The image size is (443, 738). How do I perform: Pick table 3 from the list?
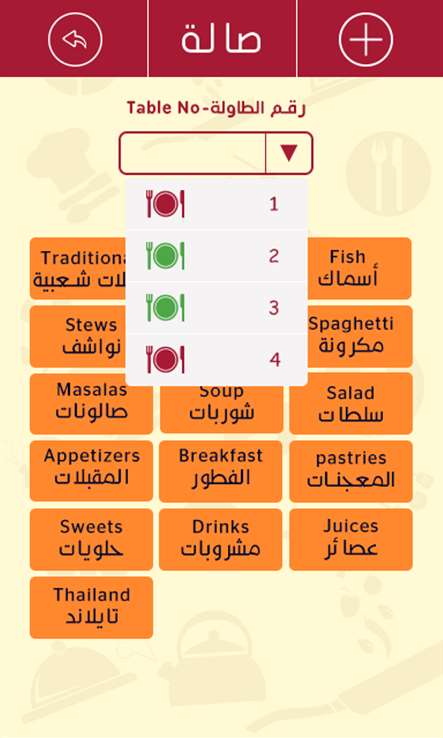click(216, 308)
